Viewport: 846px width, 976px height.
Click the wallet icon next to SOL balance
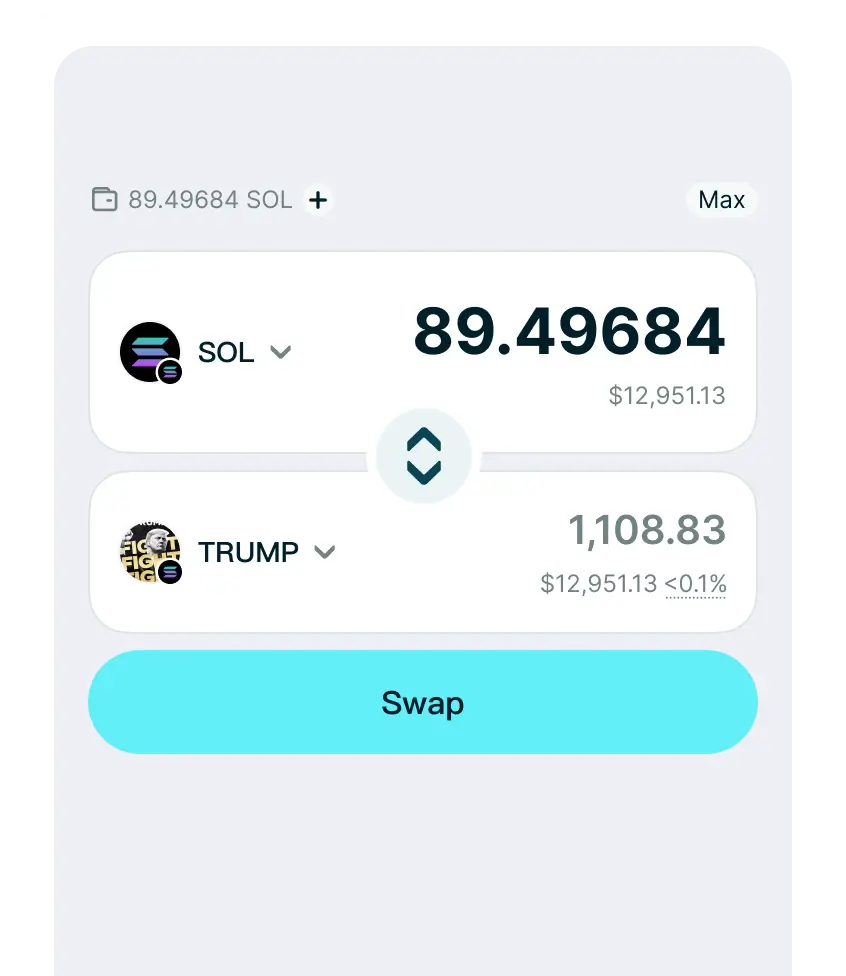pyautogui.click(x=104, y=200)
